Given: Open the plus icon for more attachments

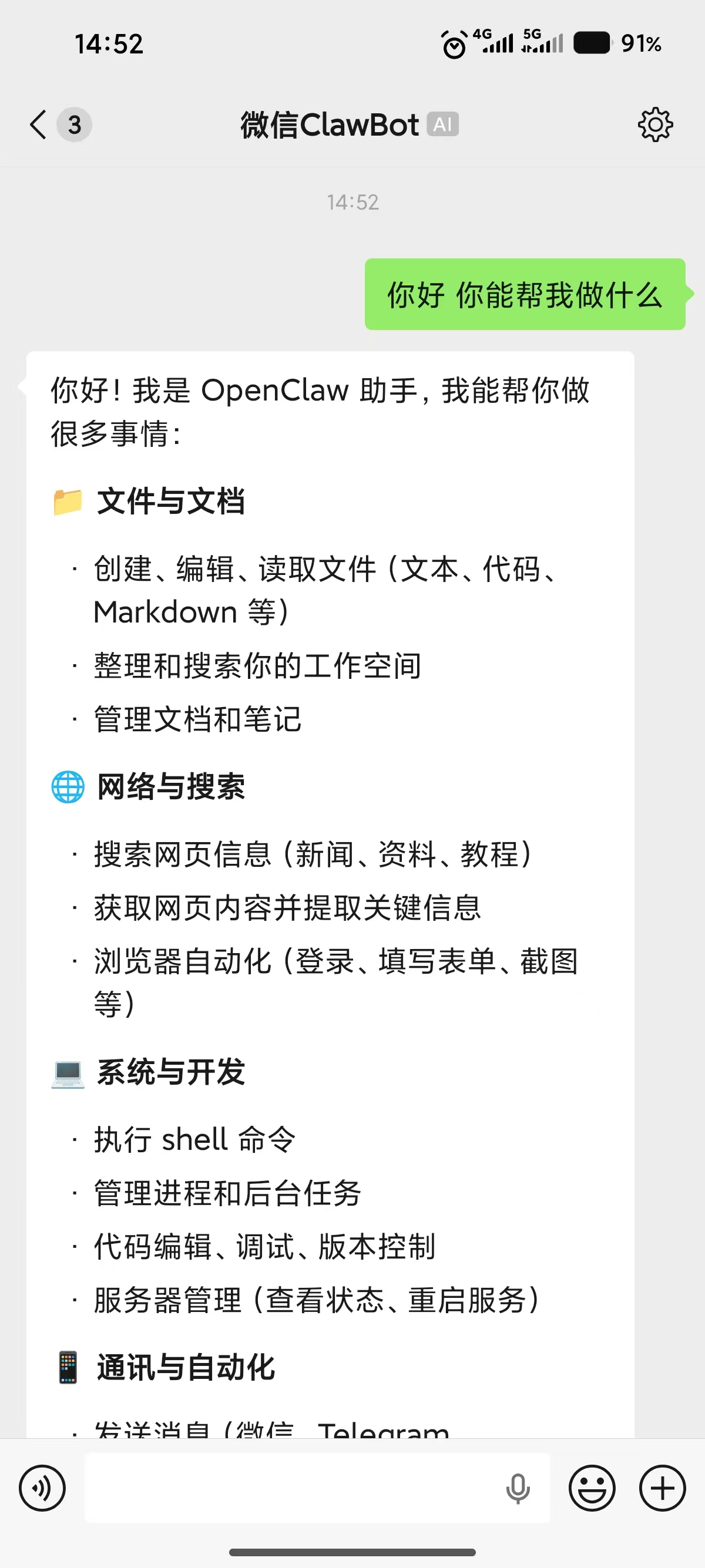Looking at the screenshot, I should pos(662,1488).
